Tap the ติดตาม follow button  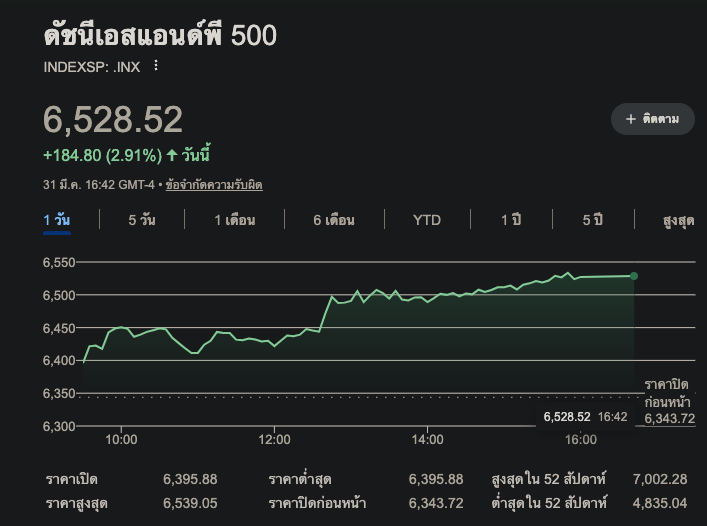652,119
